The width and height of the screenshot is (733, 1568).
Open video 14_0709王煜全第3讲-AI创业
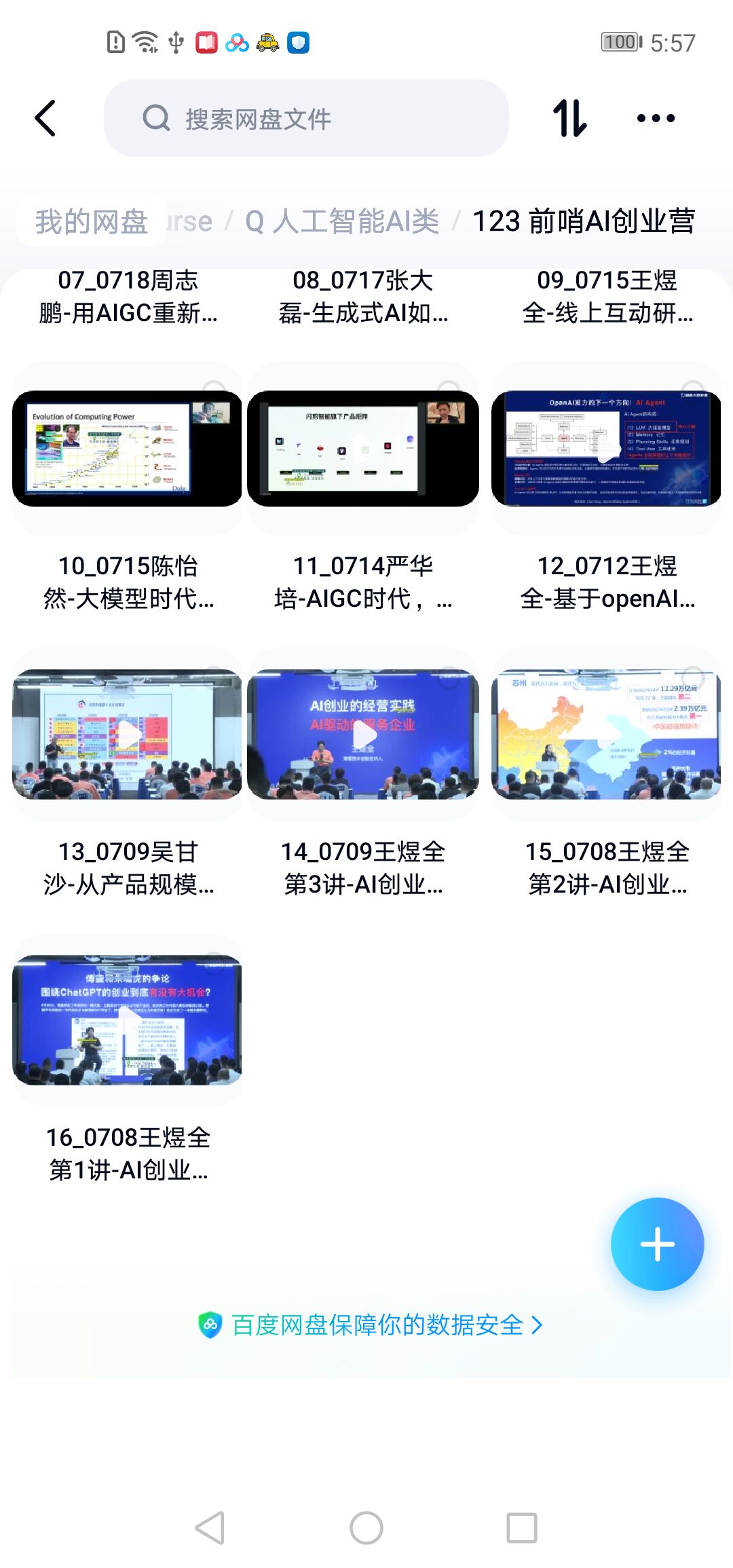point(363,734)
